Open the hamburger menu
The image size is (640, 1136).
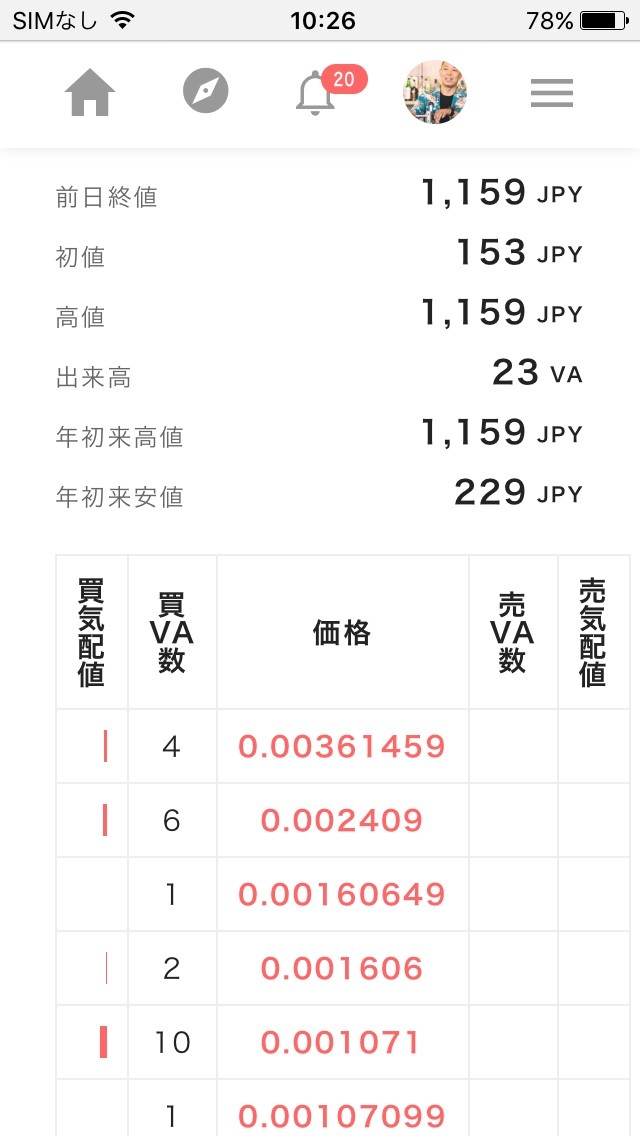pyautogui.click(x=552, y=93)
